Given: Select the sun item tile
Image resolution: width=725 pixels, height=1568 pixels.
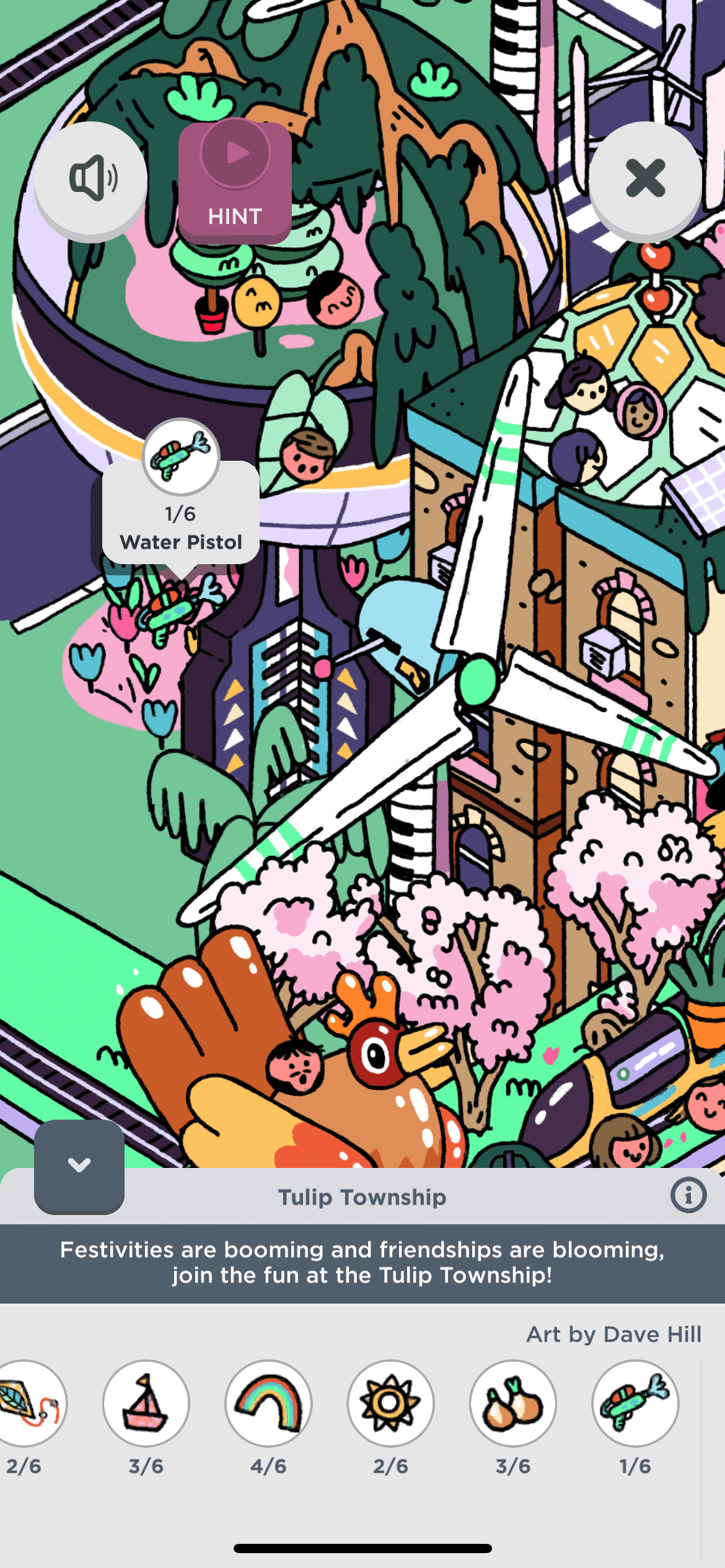Looking at the screenshot, I should (x=390, y=1403).
